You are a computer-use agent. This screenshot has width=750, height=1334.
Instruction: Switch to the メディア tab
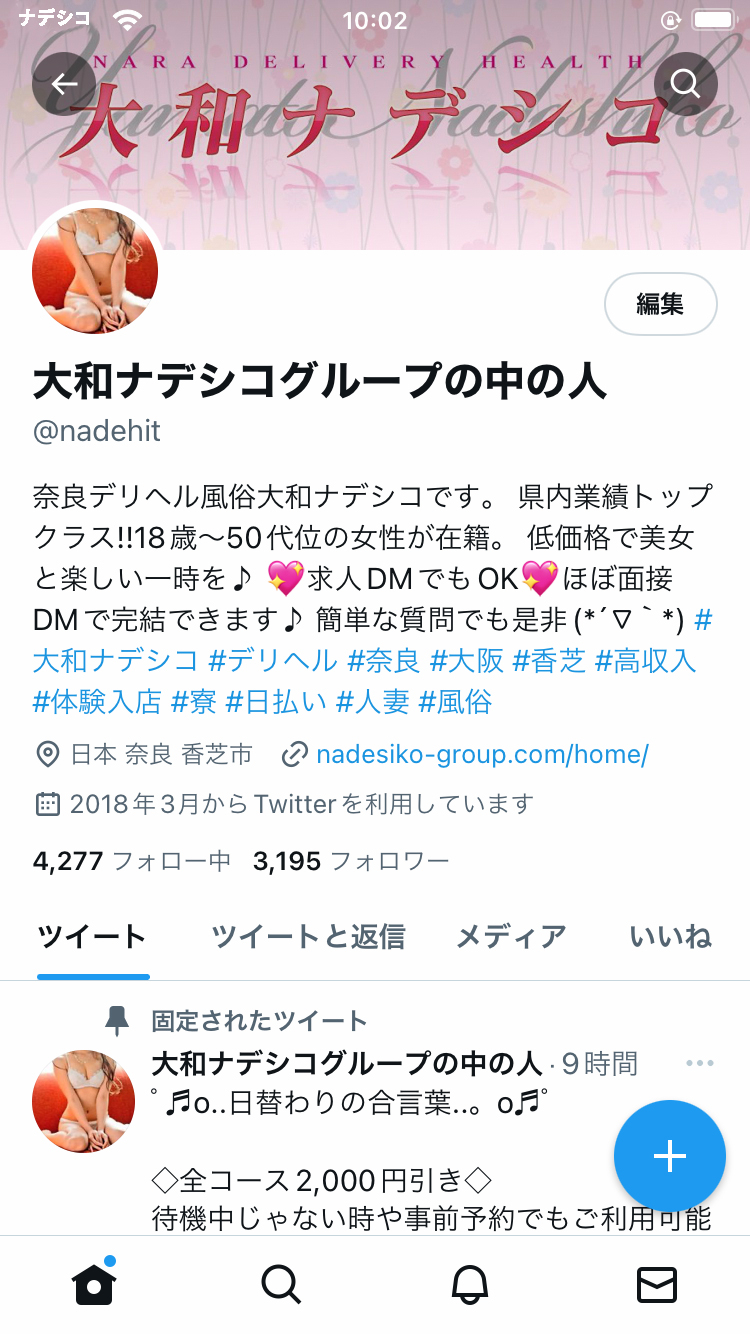pos(511,937)
